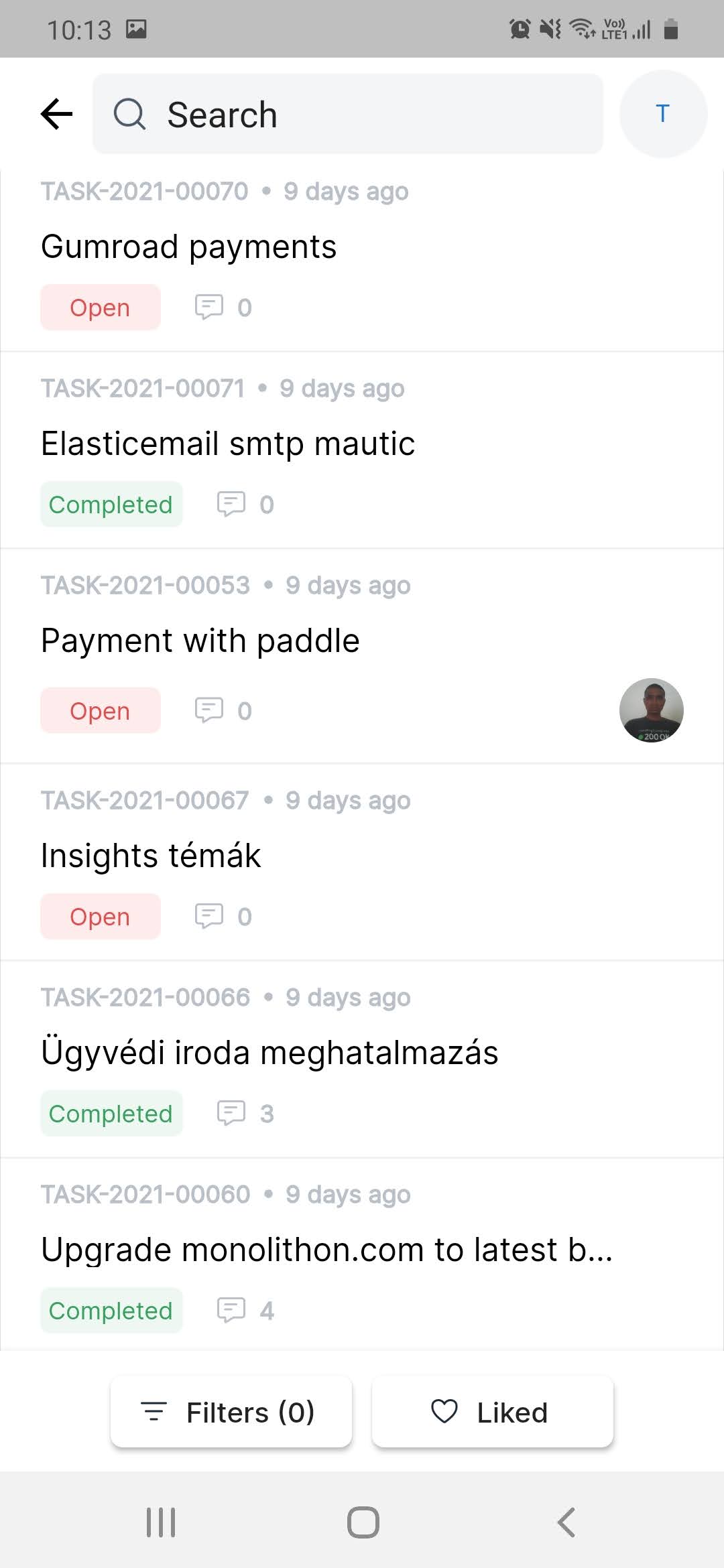Toggle Open status on Payment with paddle
This screenshot has width=724, height=1568.
pyautogui.click(x=100, y=710)
